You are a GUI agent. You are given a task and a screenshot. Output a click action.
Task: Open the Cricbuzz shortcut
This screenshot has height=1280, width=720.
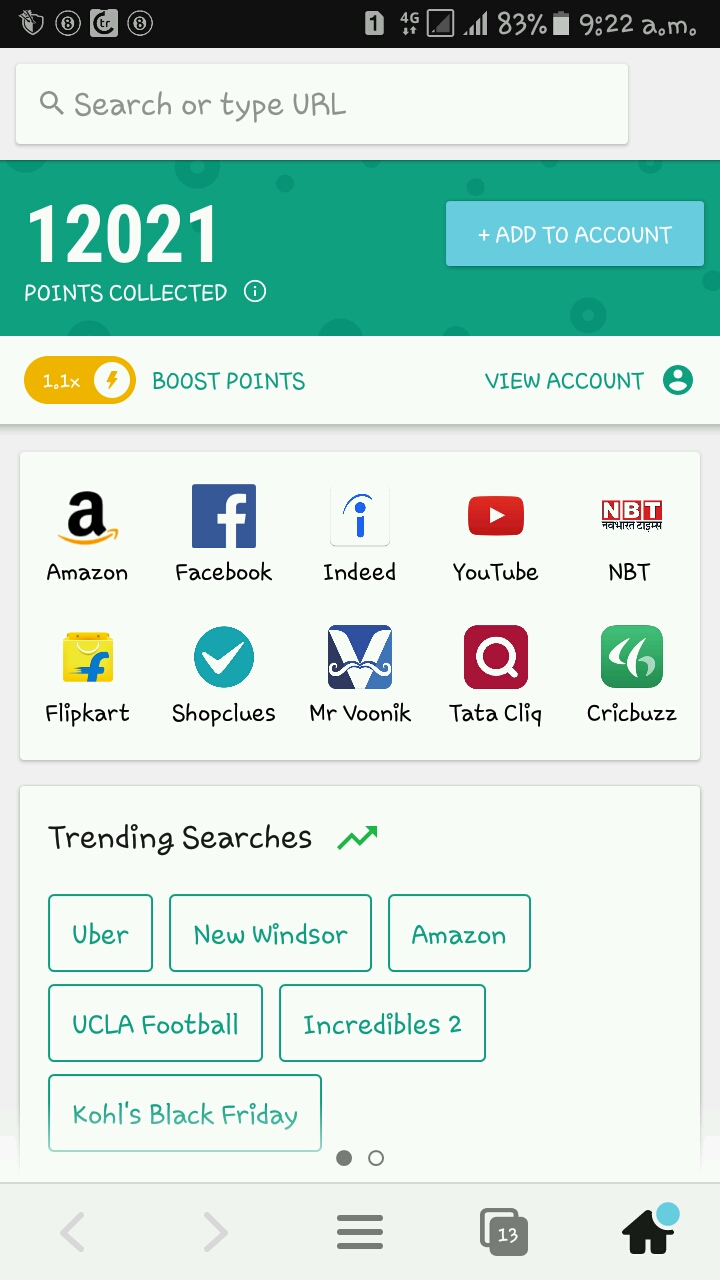click(630, 675)
